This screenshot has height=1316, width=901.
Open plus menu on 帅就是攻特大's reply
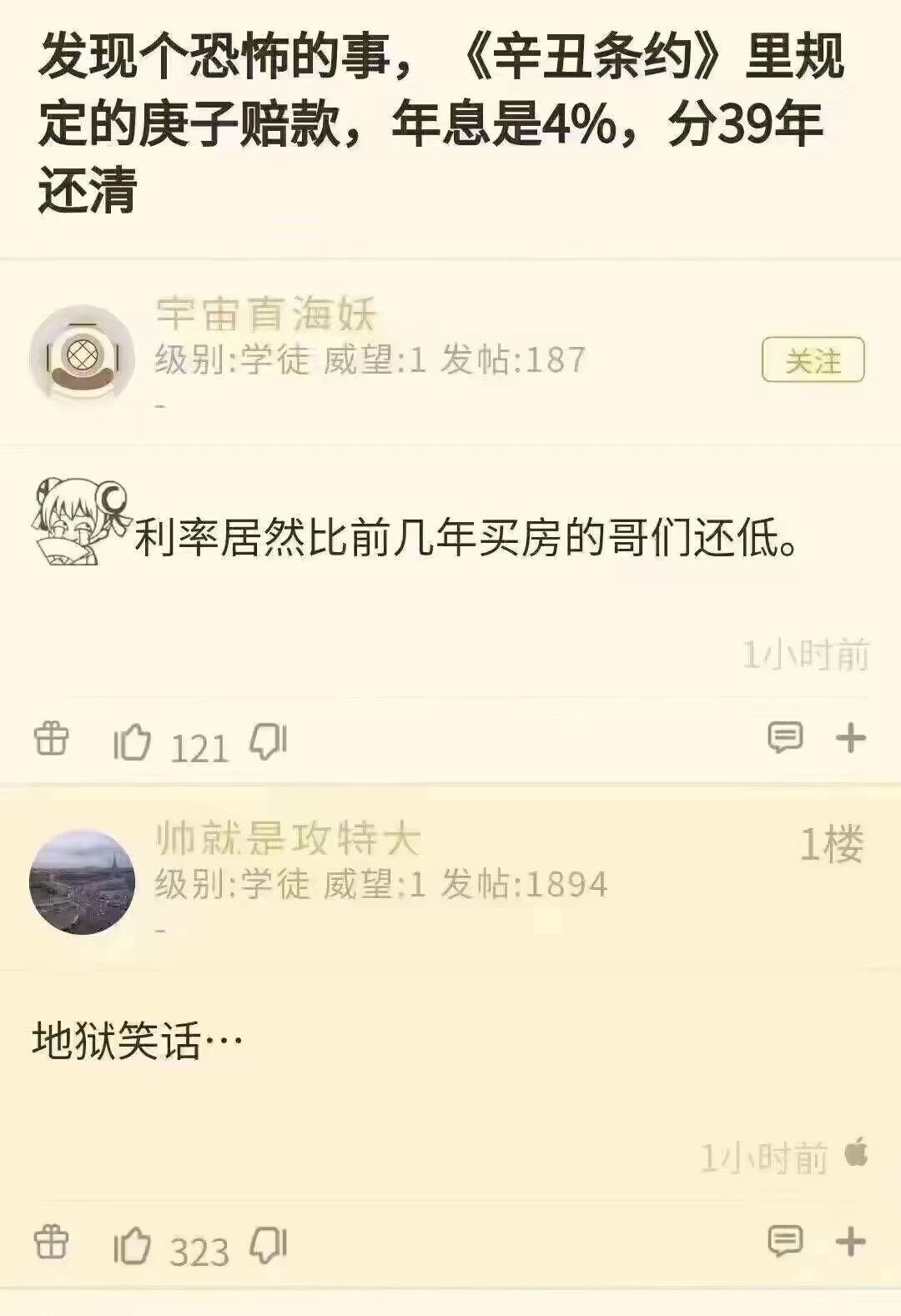[850, 1242]
